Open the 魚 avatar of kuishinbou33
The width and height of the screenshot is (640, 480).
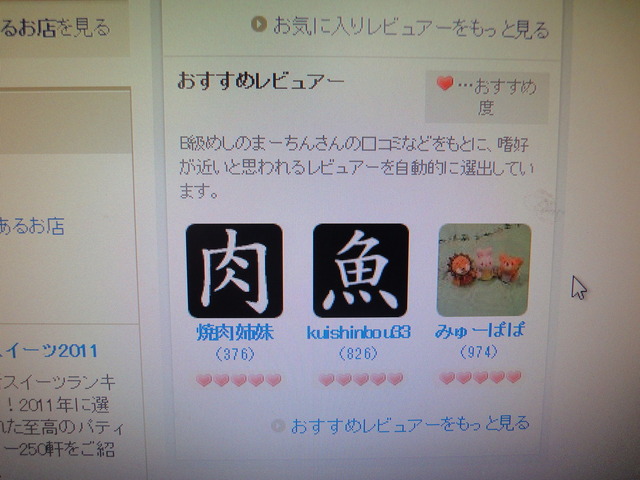pyautogui.click(x=360, y=270)
